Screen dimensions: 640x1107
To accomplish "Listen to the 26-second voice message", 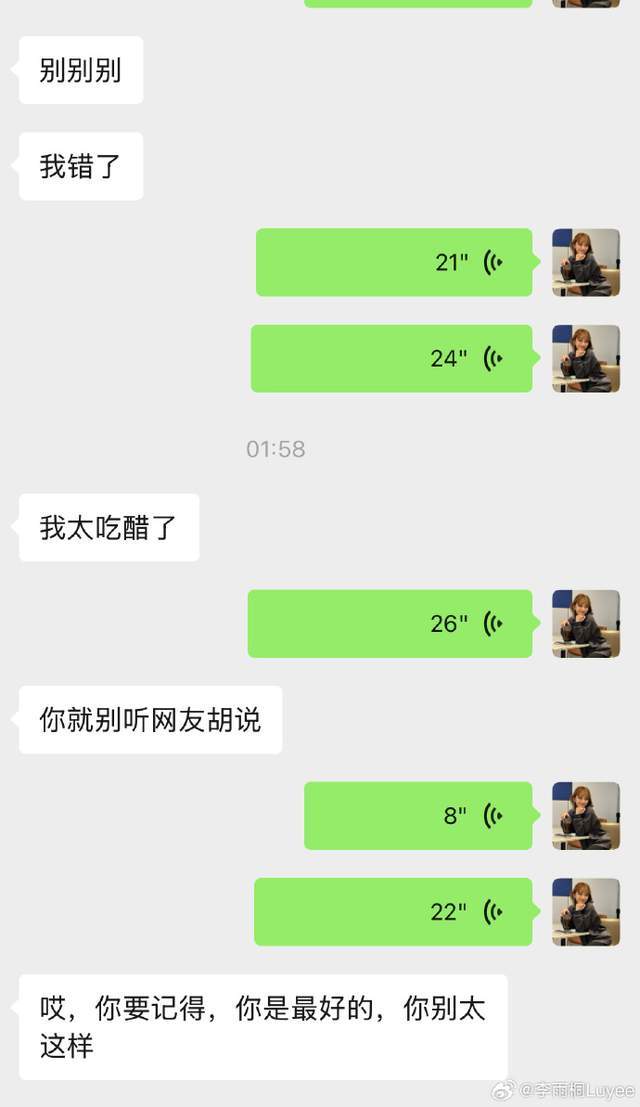I will click(390, 624).
